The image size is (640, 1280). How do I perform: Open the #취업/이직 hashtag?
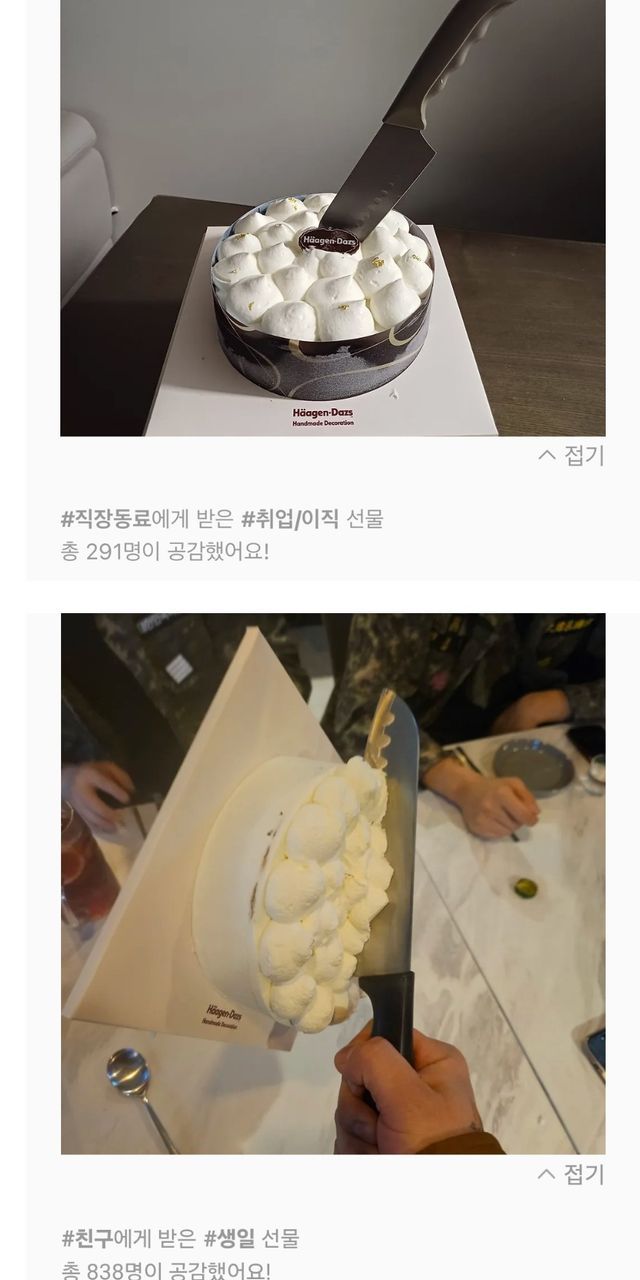click(291, 519)
